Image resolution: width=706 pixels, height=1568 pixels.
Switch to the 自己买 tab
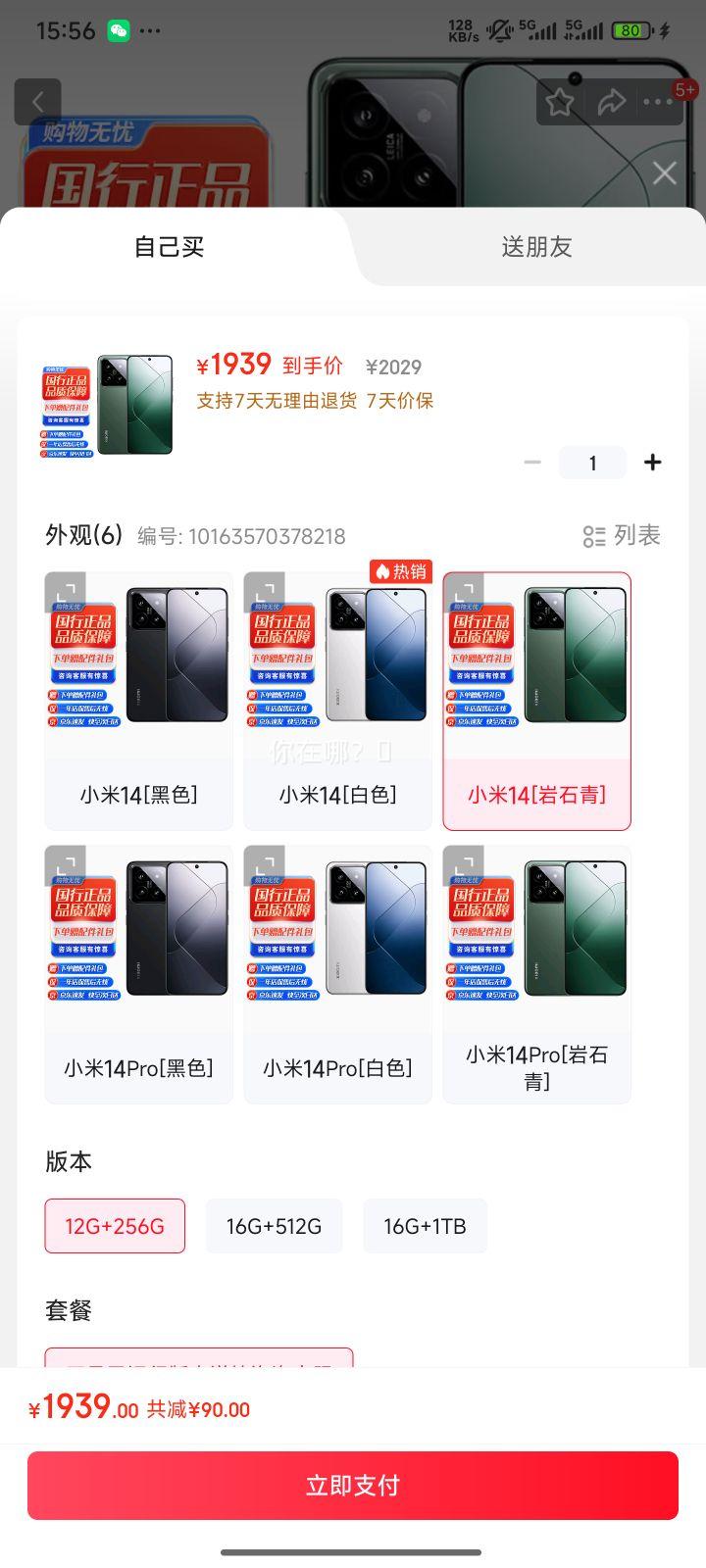pyautogui.click(x=169, y=247)
